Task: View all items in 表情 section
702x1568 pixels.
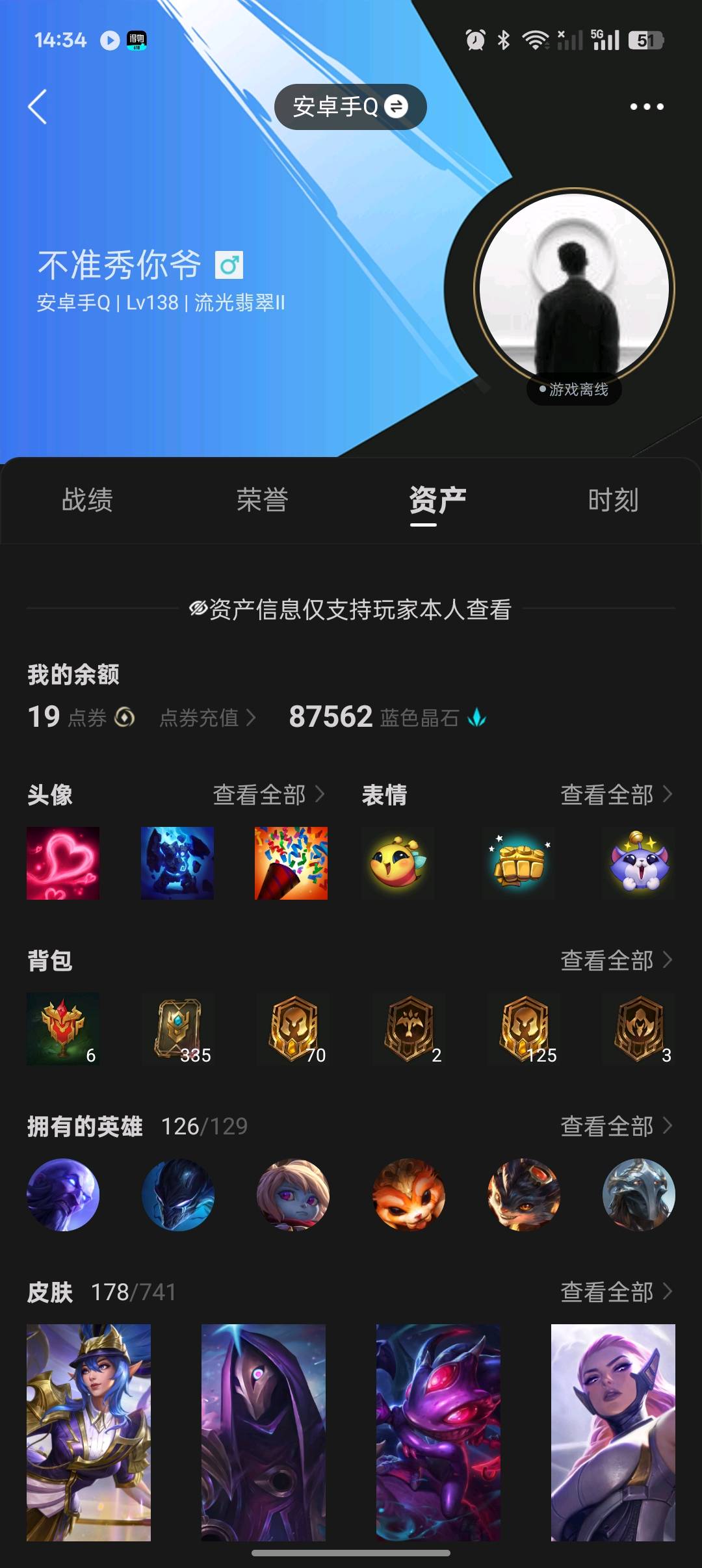Action: 616,794
